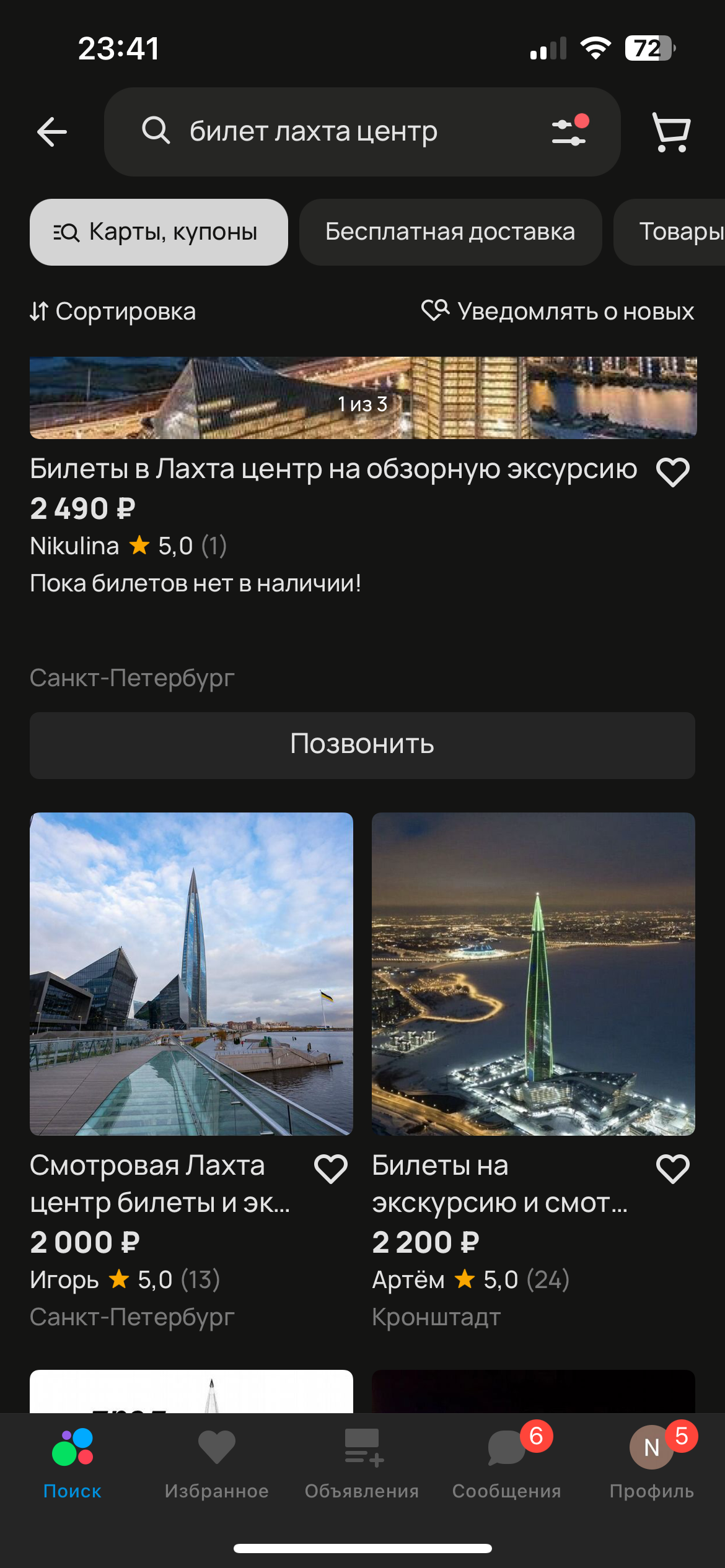Open Артём's Билеты на экскурсию listing
Image resolution: width=725 pixels, height=1568 pixels.
click(x=533, y=973)
